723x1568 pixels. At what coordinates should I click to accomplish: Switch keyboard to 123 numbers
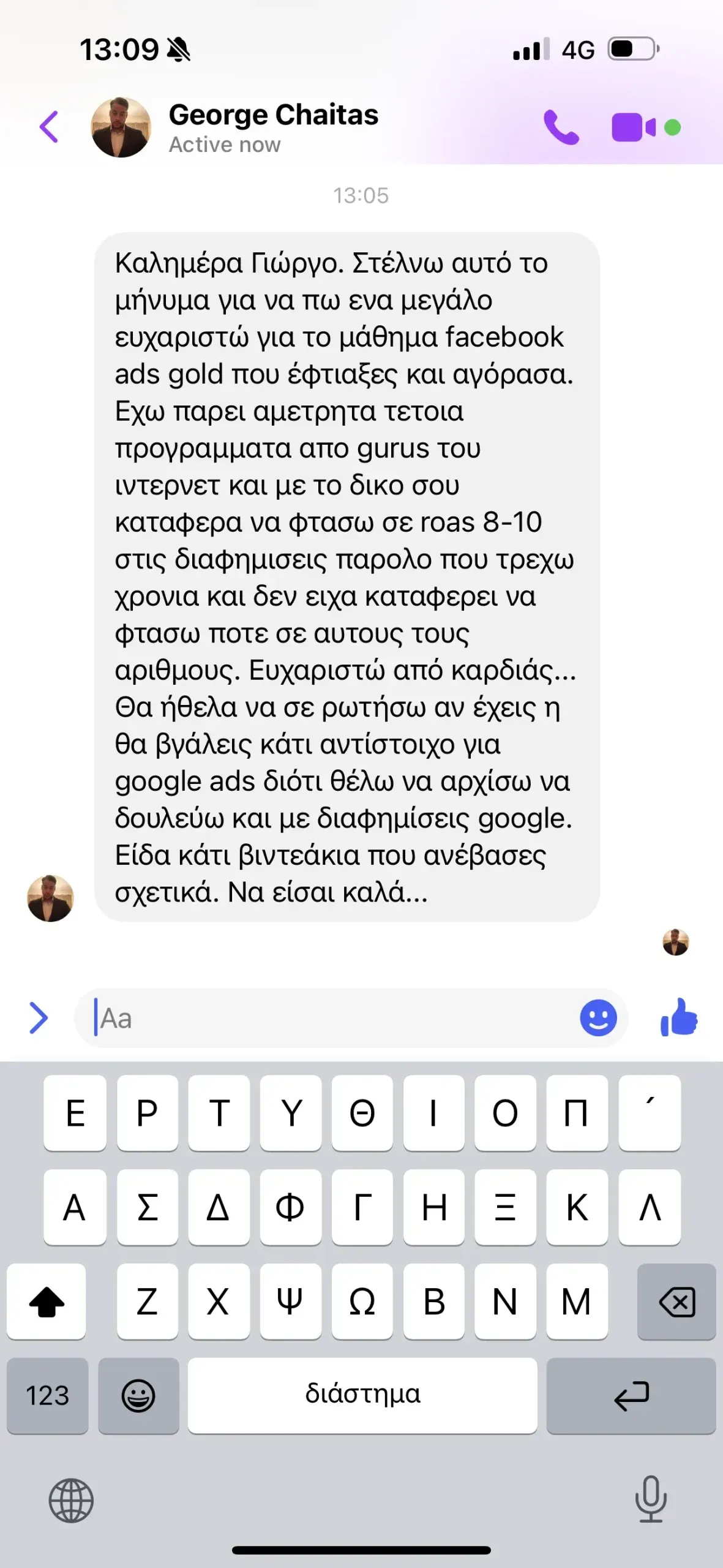click(x=47, y=1396)
